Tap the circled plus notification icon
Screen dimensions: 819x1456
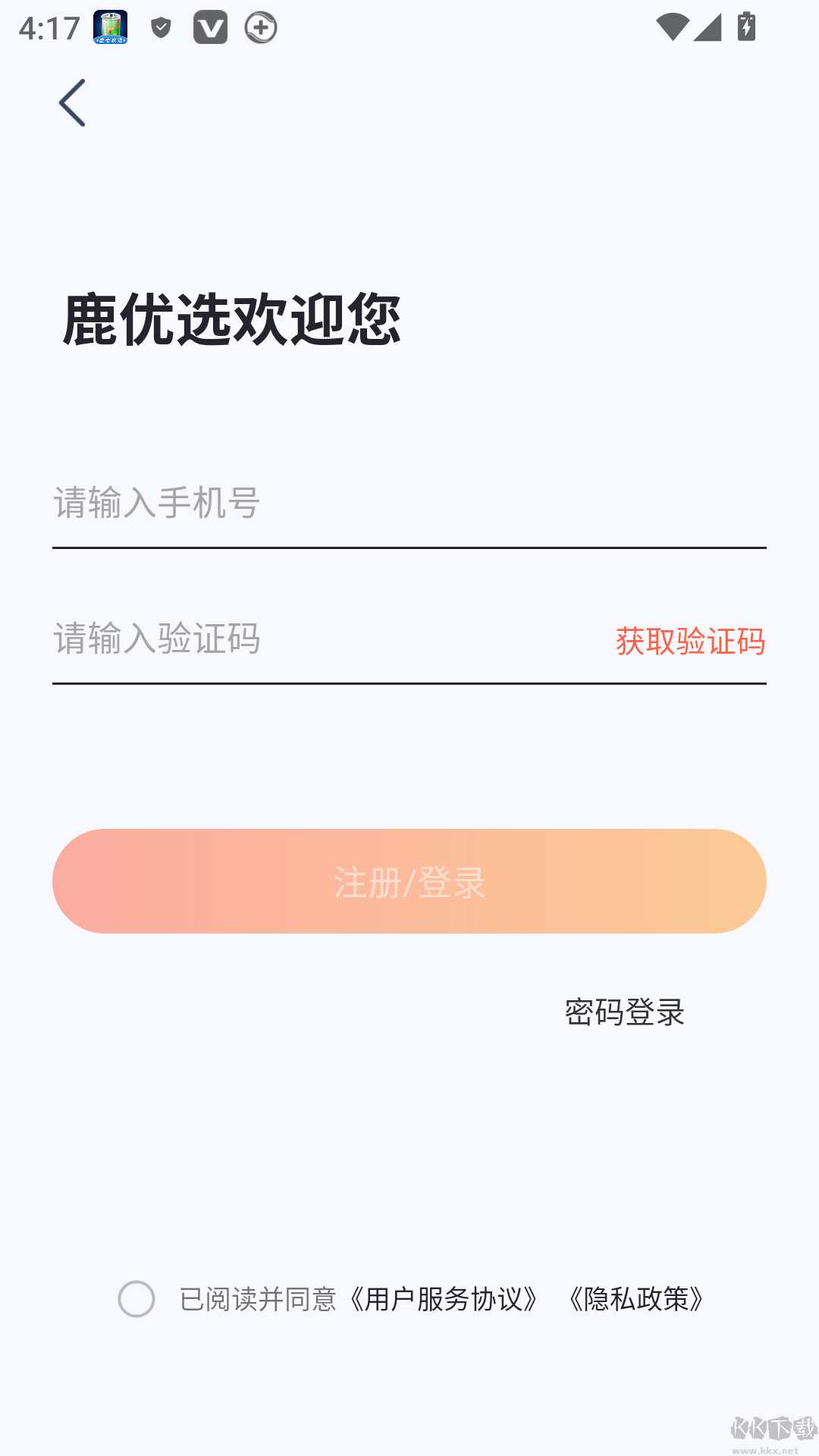(260, 27)
